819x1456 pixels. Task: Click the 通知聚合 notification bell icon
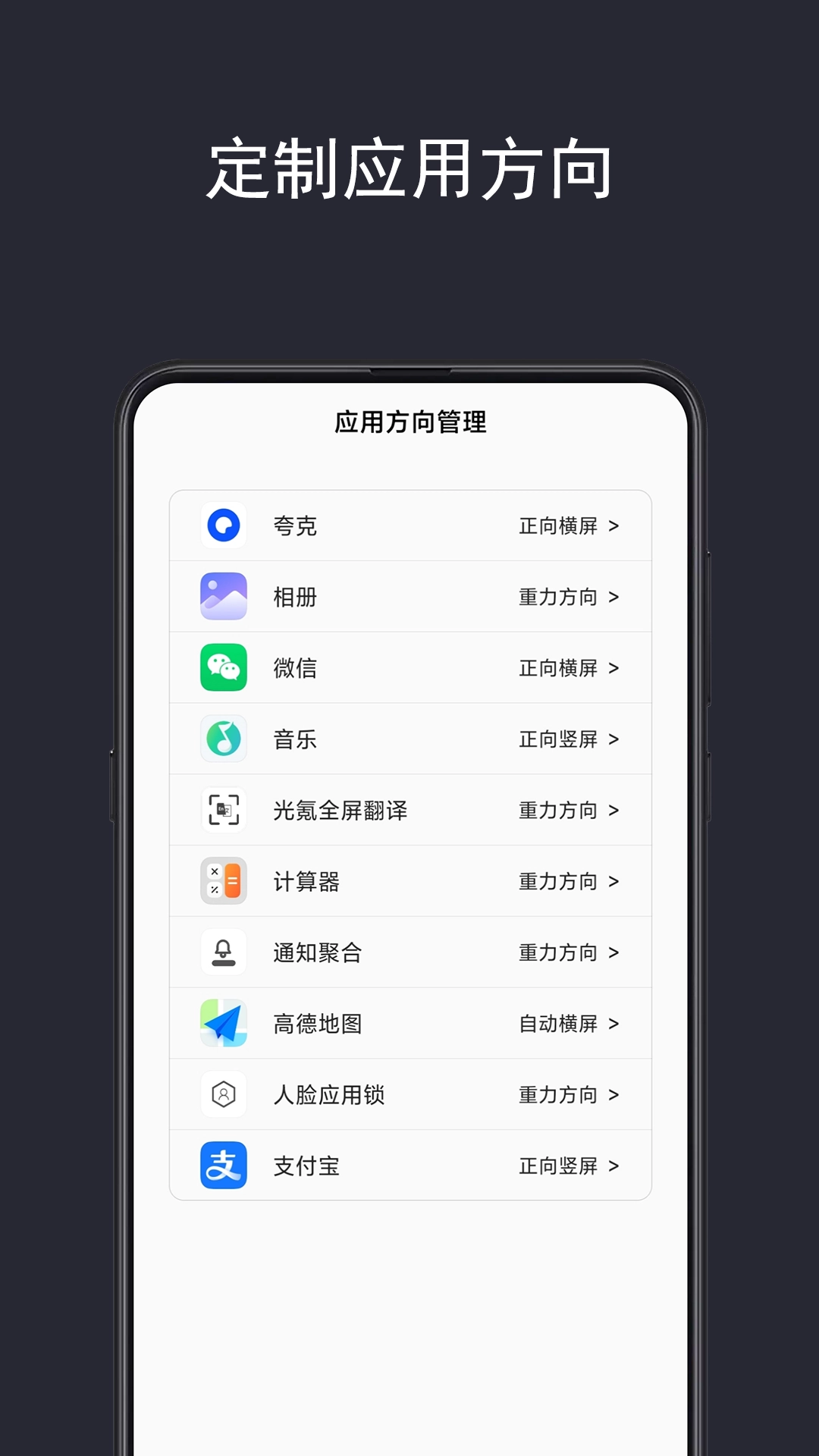[x=223, y=952]
